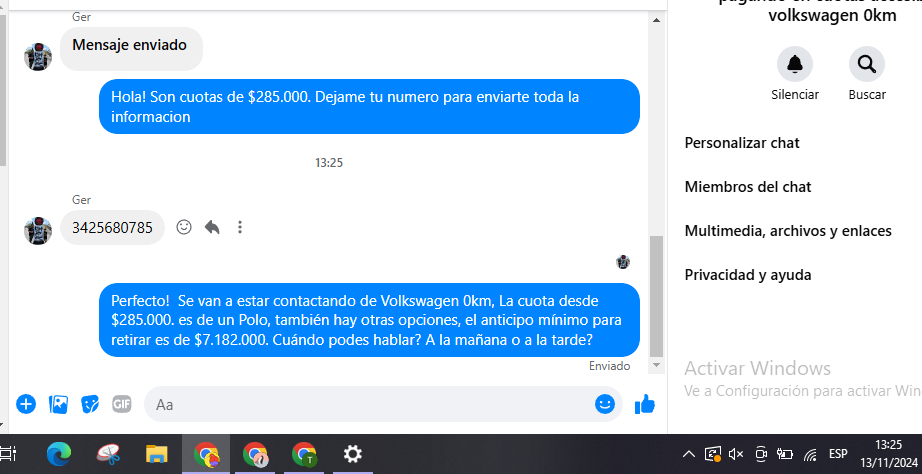This screenshot has width=922, height=474.
Task: React with emoji to the 3425680785 message
Action: (x=184, y=228)
